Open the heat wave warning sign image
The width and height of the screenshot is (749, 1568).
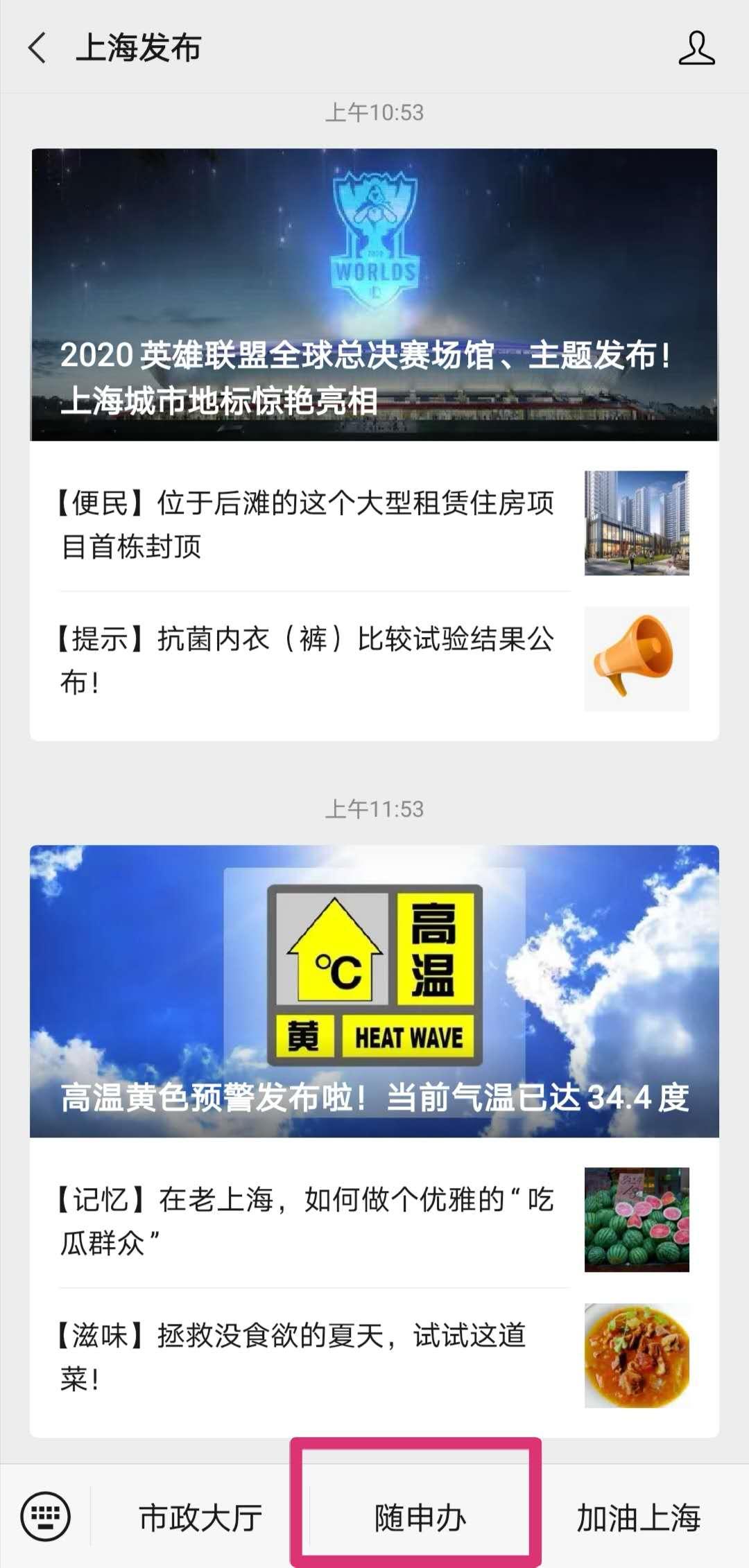(374, 970)
